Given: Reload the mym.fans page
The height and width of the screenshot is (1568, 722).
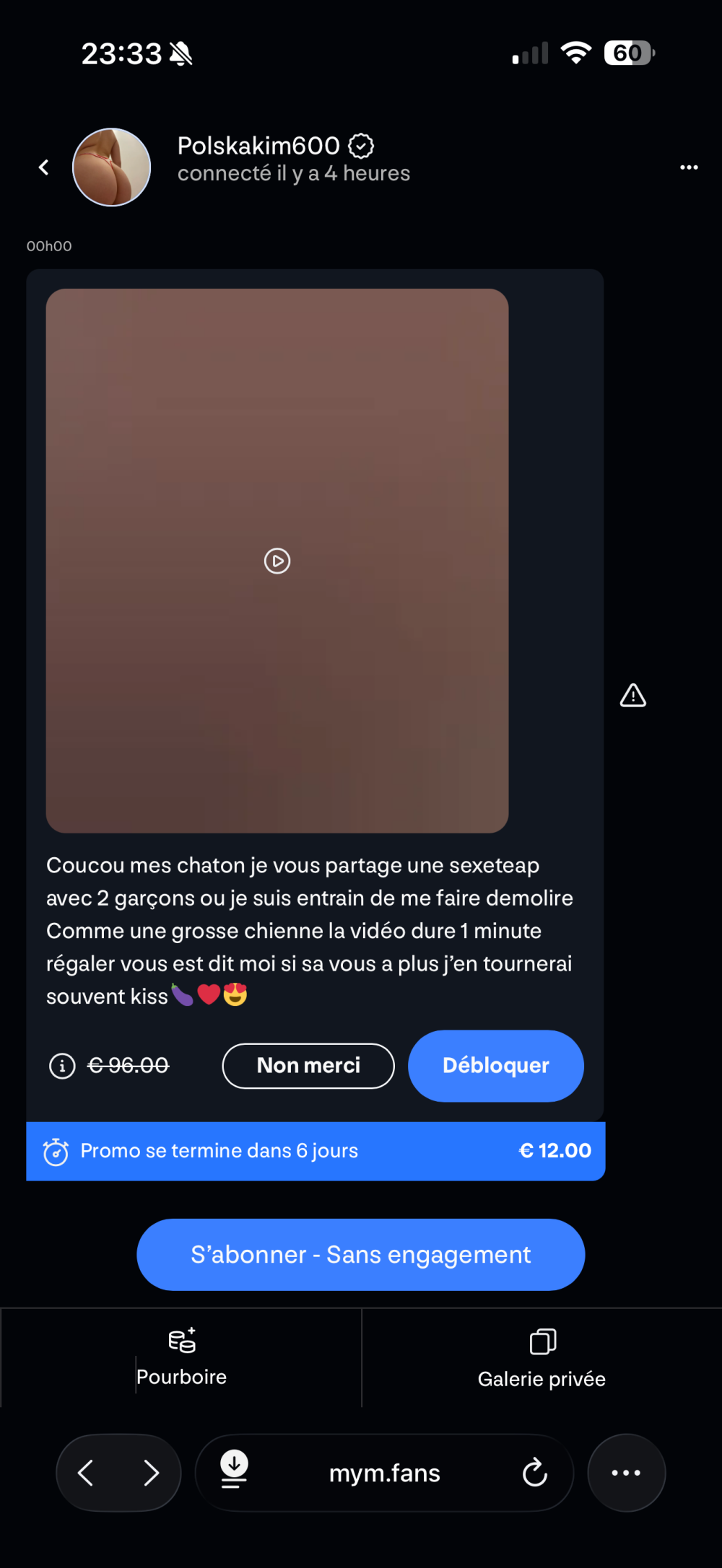Looking at the screenshot, I should point(534,1473).
